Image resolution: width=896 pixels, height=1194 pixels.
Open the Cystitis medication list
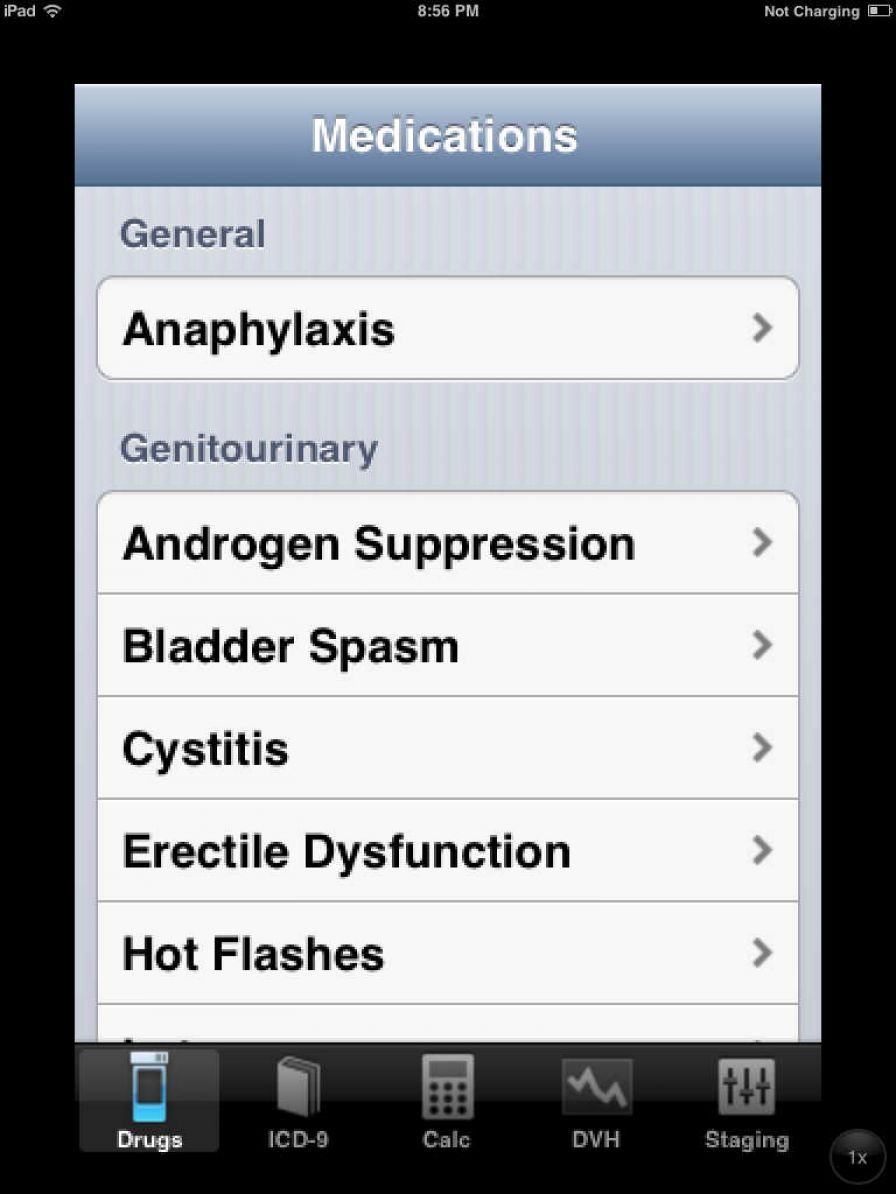pyautogui.click(x=447, y=749)
